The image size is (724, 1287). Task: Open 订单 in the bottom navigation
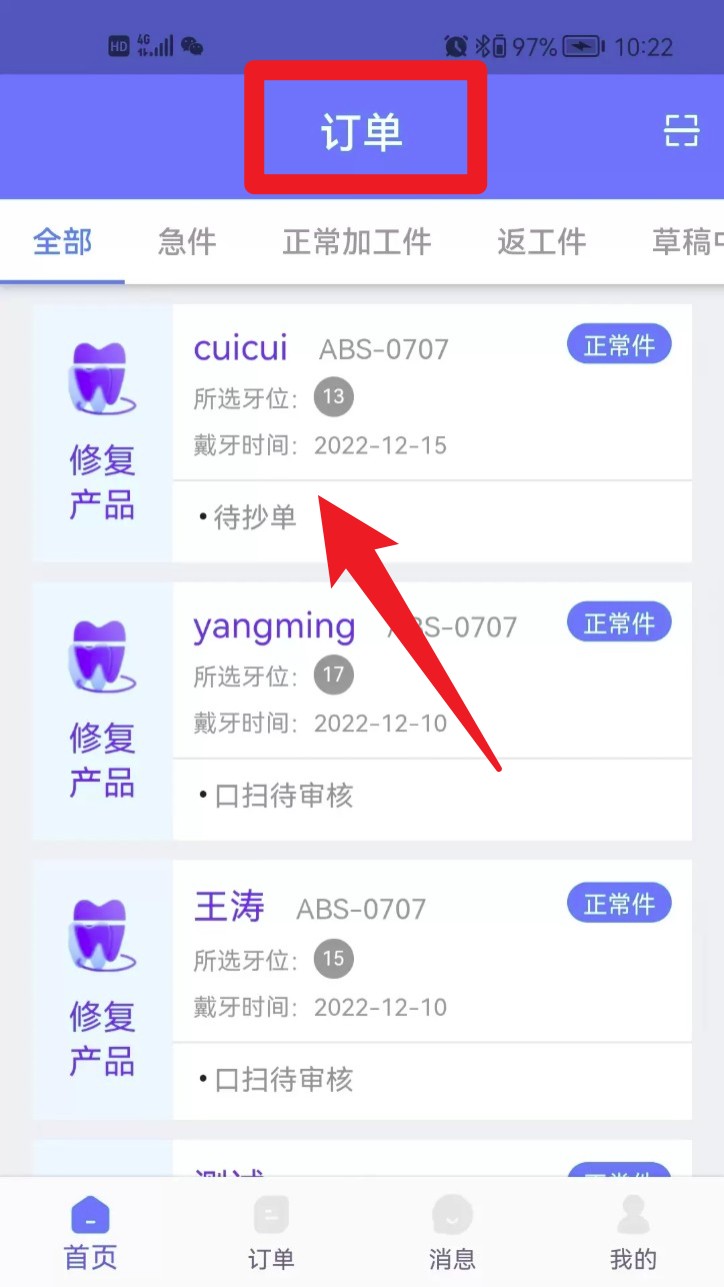(x=271, y=1232)
